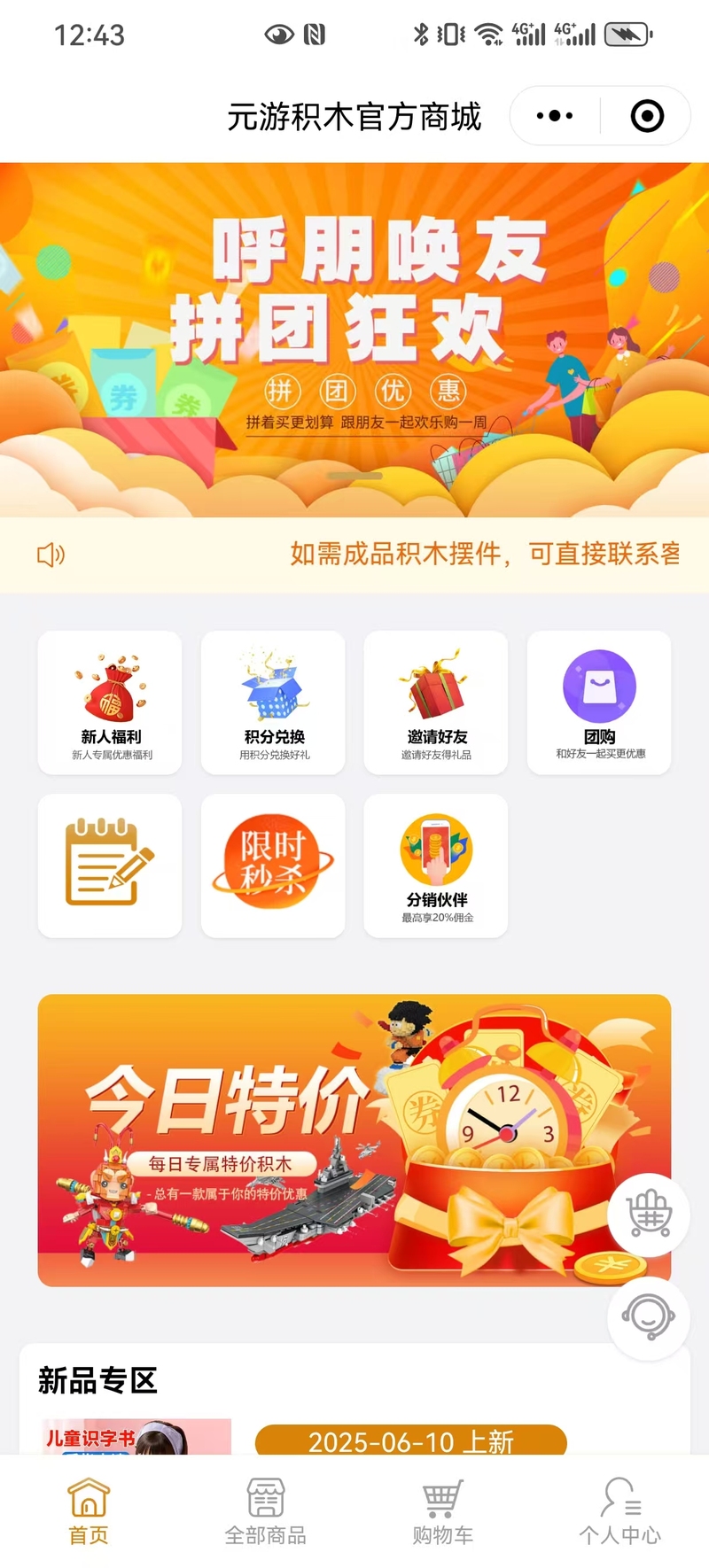Viewport: 709px width, 1568px height.
Task: Select the 邀请好友 invite tile
Action: pyautogui.click(x=436, y=702)
